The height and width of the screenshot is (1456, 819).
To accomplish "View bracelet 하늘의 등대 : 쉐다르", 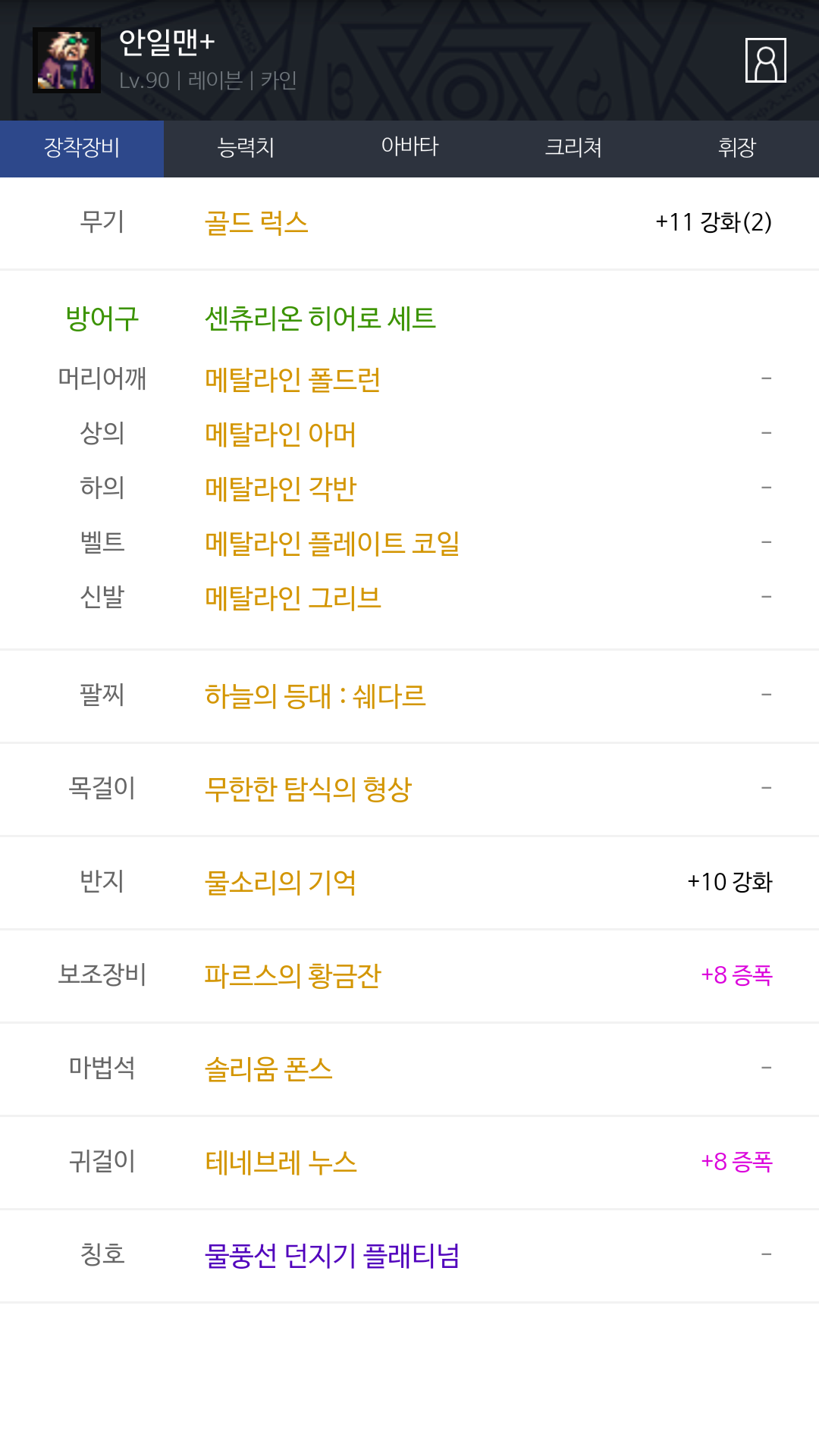I will 315,696.
